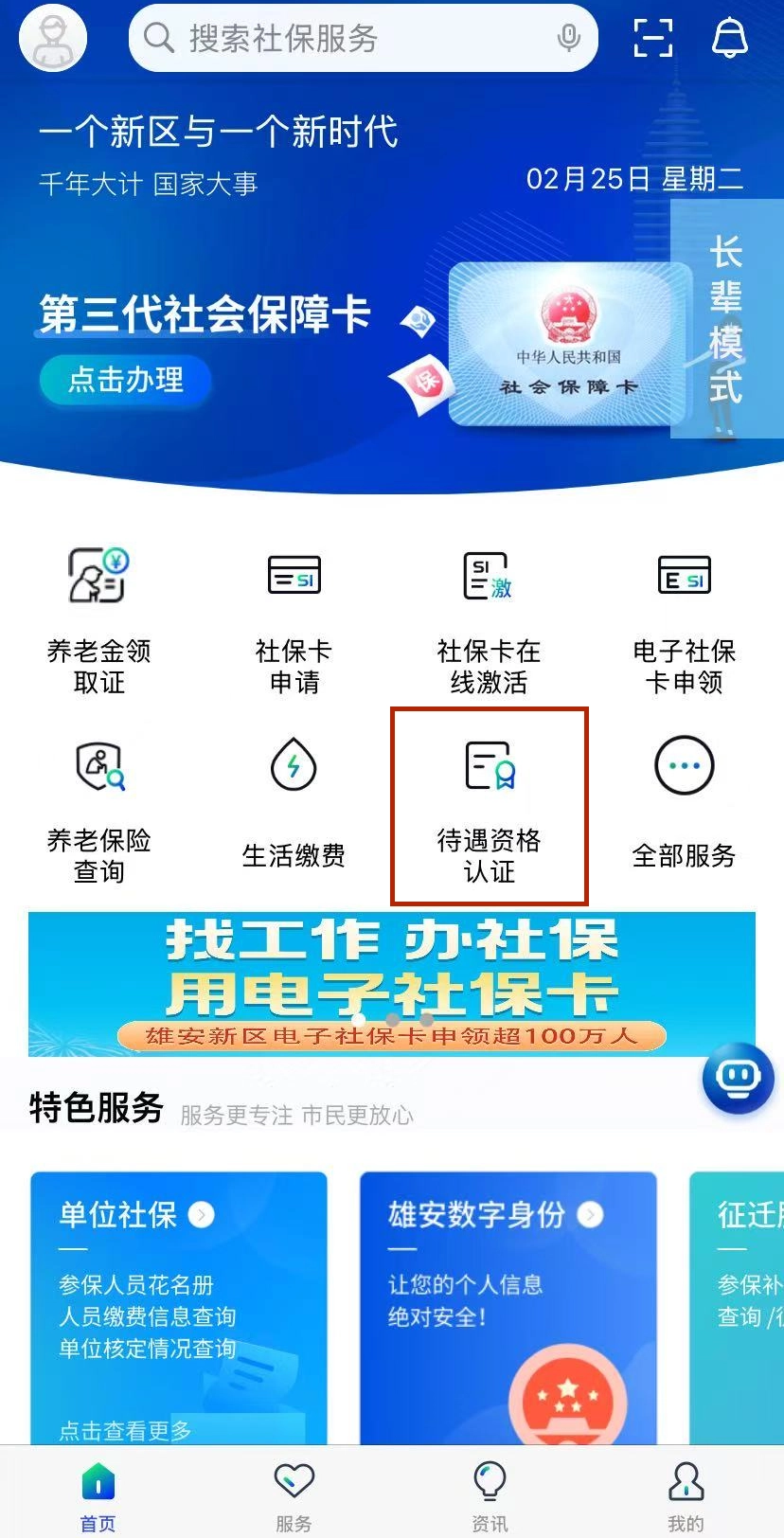Image resolution: width=784 pixels, height=1538 pixels.
Task: Open the profile avatar
Action: point(53,38)
